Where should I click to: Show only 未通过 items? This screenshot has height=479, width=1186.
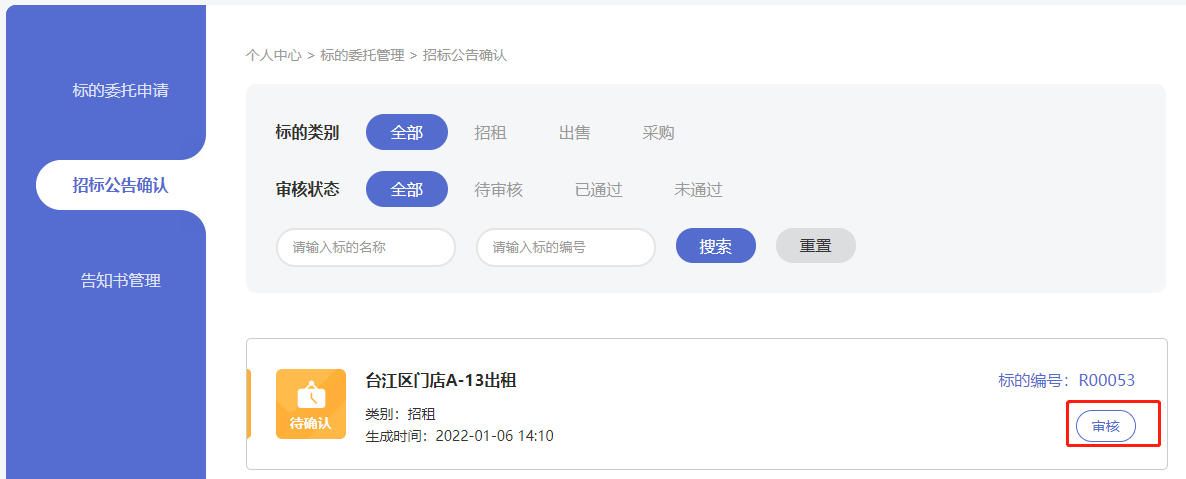(698, 190)
